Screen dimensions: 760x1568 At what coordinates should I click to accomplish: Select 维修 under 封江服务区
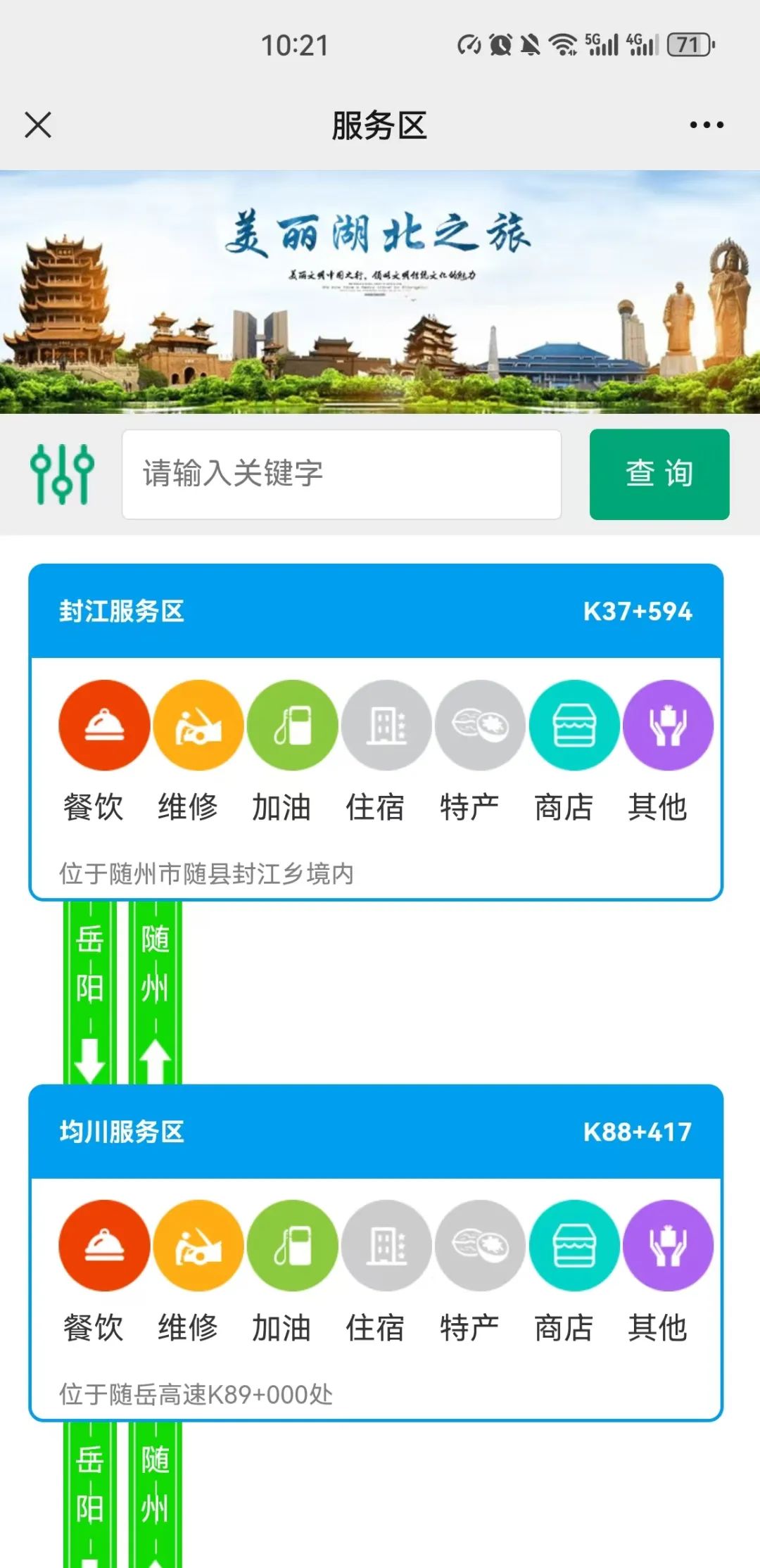click(x=198, y=725)
